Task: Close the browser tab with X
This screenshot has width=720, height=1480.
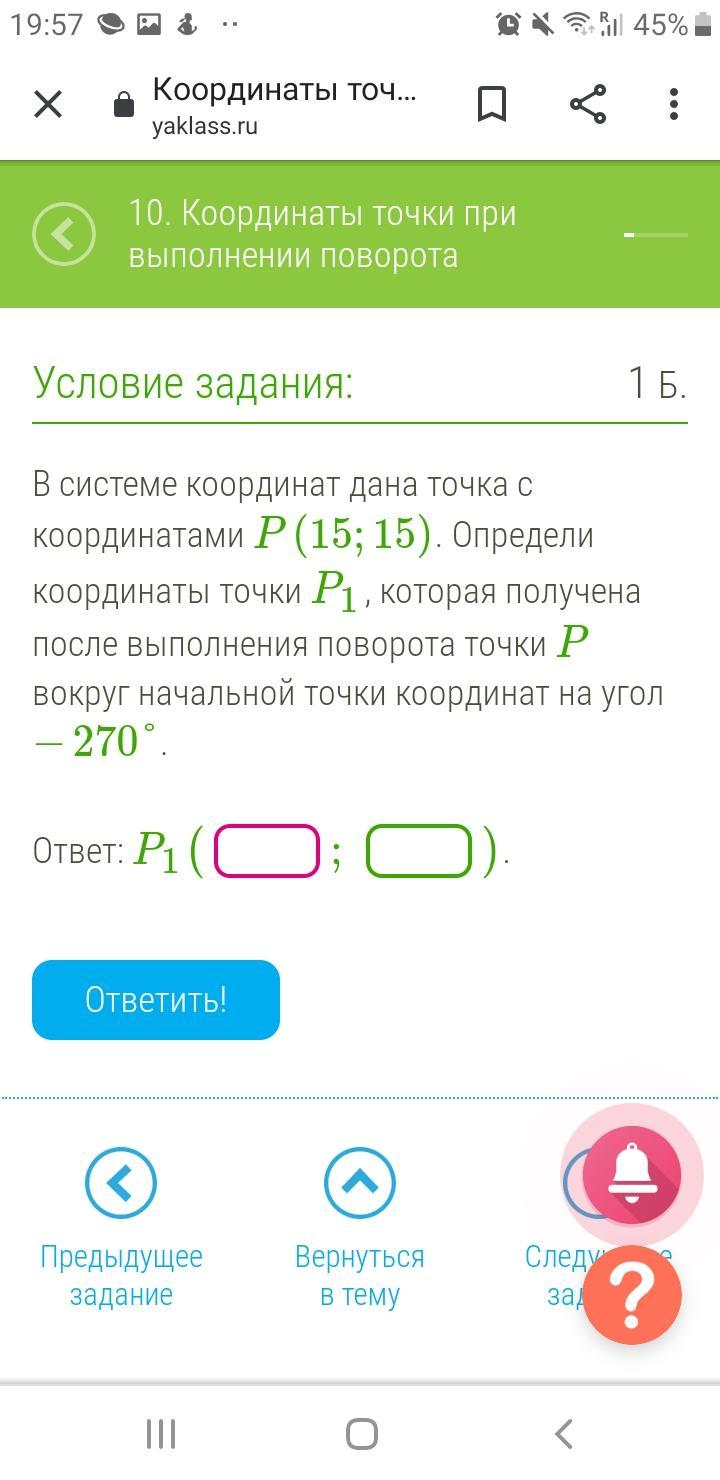Action: tap(48, 104)
